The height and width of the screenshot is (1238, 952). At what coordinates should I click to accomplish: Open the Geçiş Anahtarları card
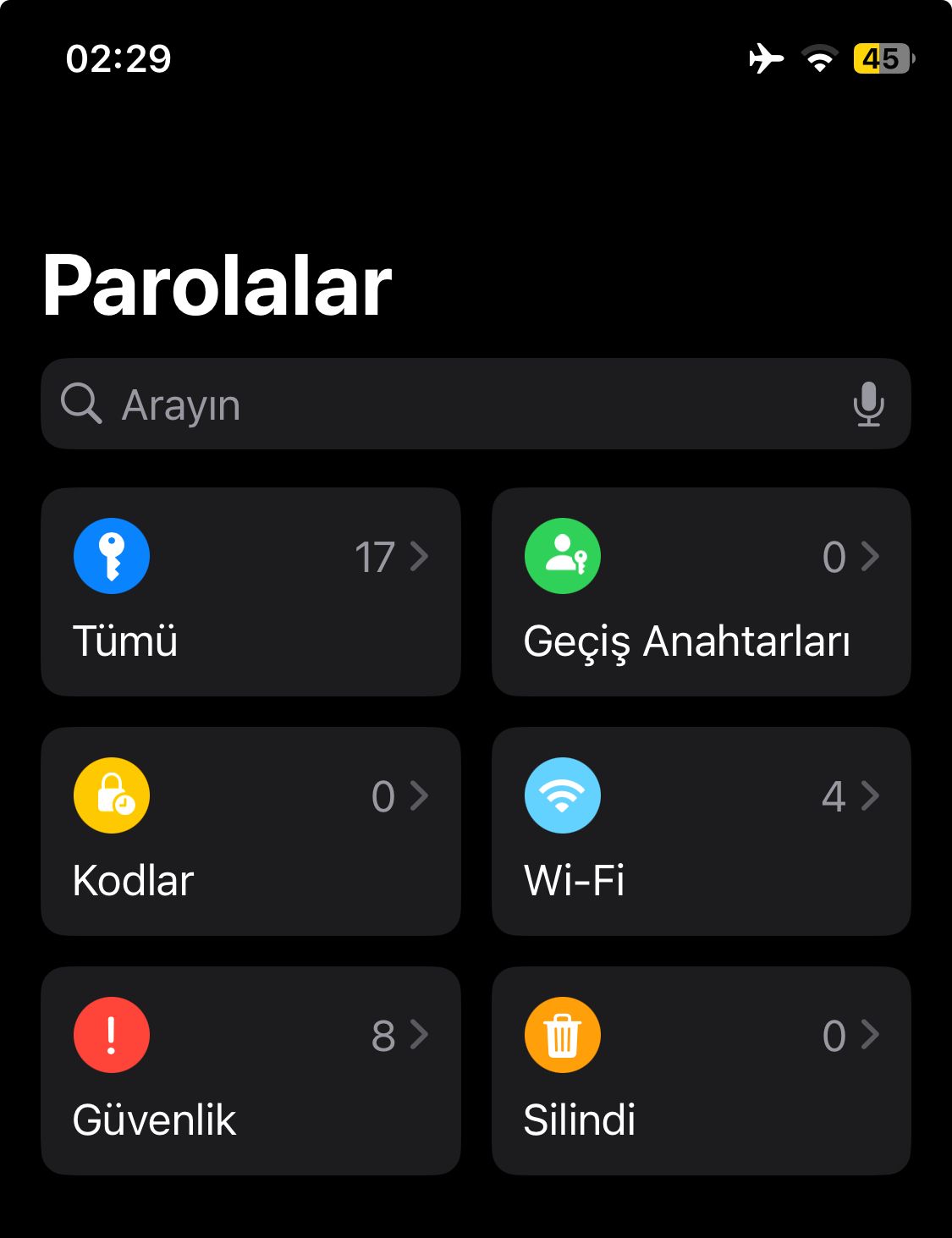point(701,592)
